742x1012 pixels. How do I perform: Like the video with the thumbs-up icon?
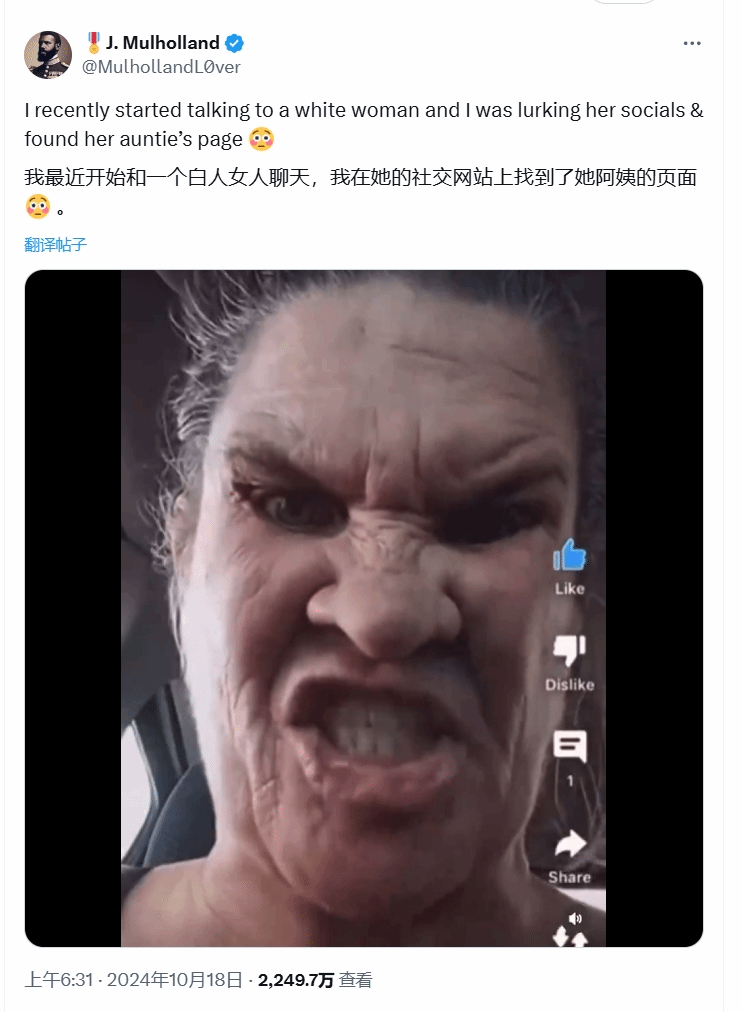[571, 557]
